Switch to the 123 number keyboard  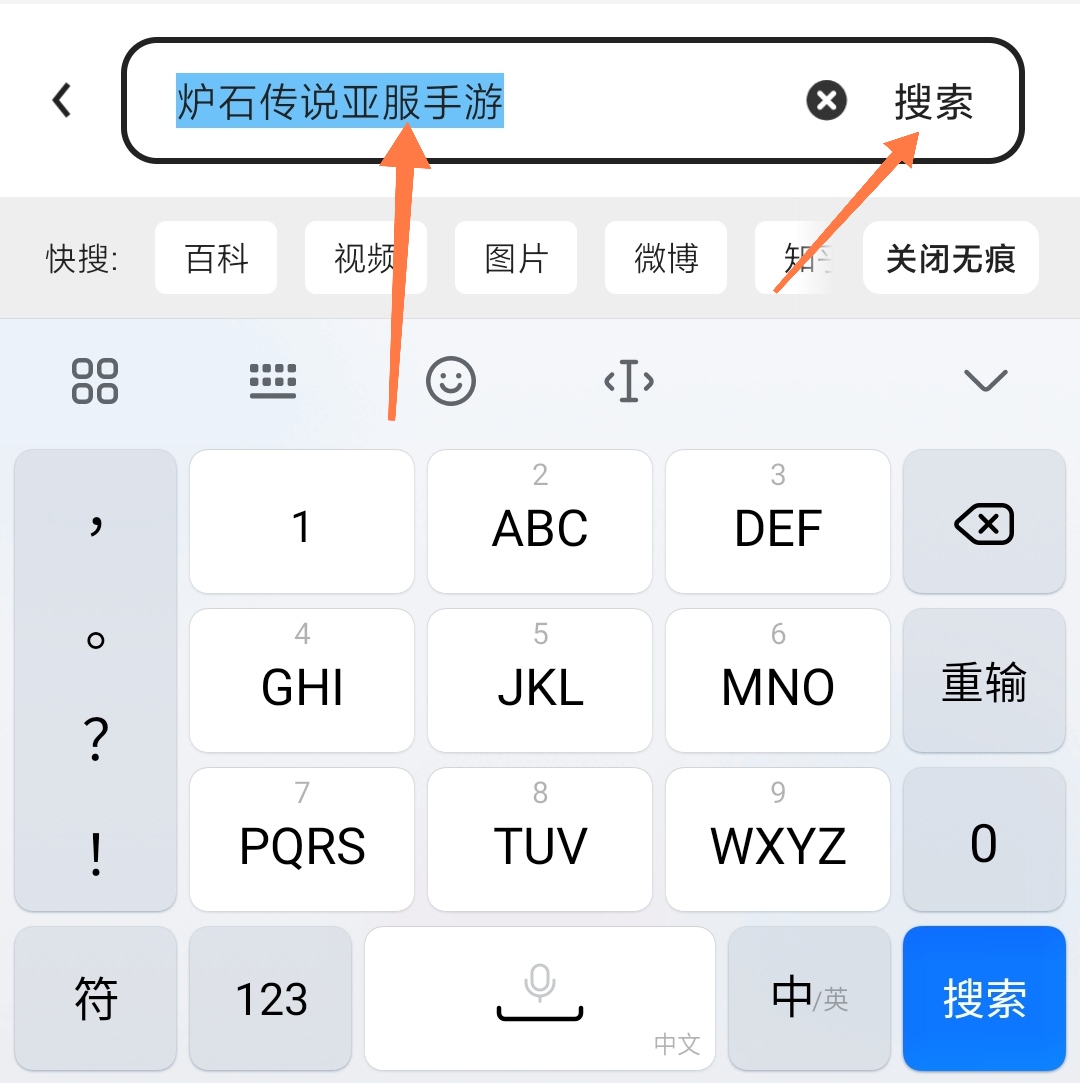[271, 998]
